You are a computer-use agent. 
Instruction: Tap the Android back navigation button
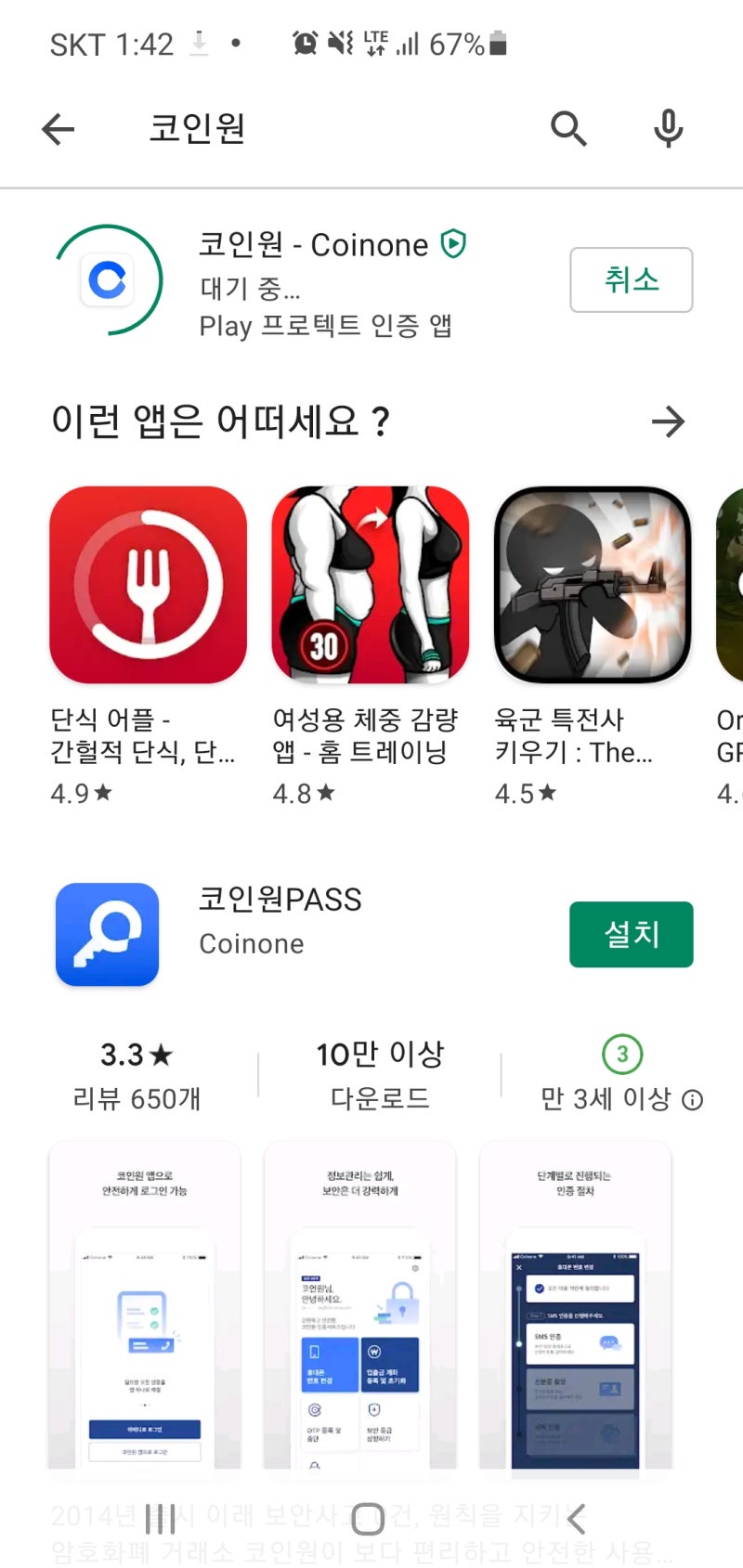(x=577, y=1518)
